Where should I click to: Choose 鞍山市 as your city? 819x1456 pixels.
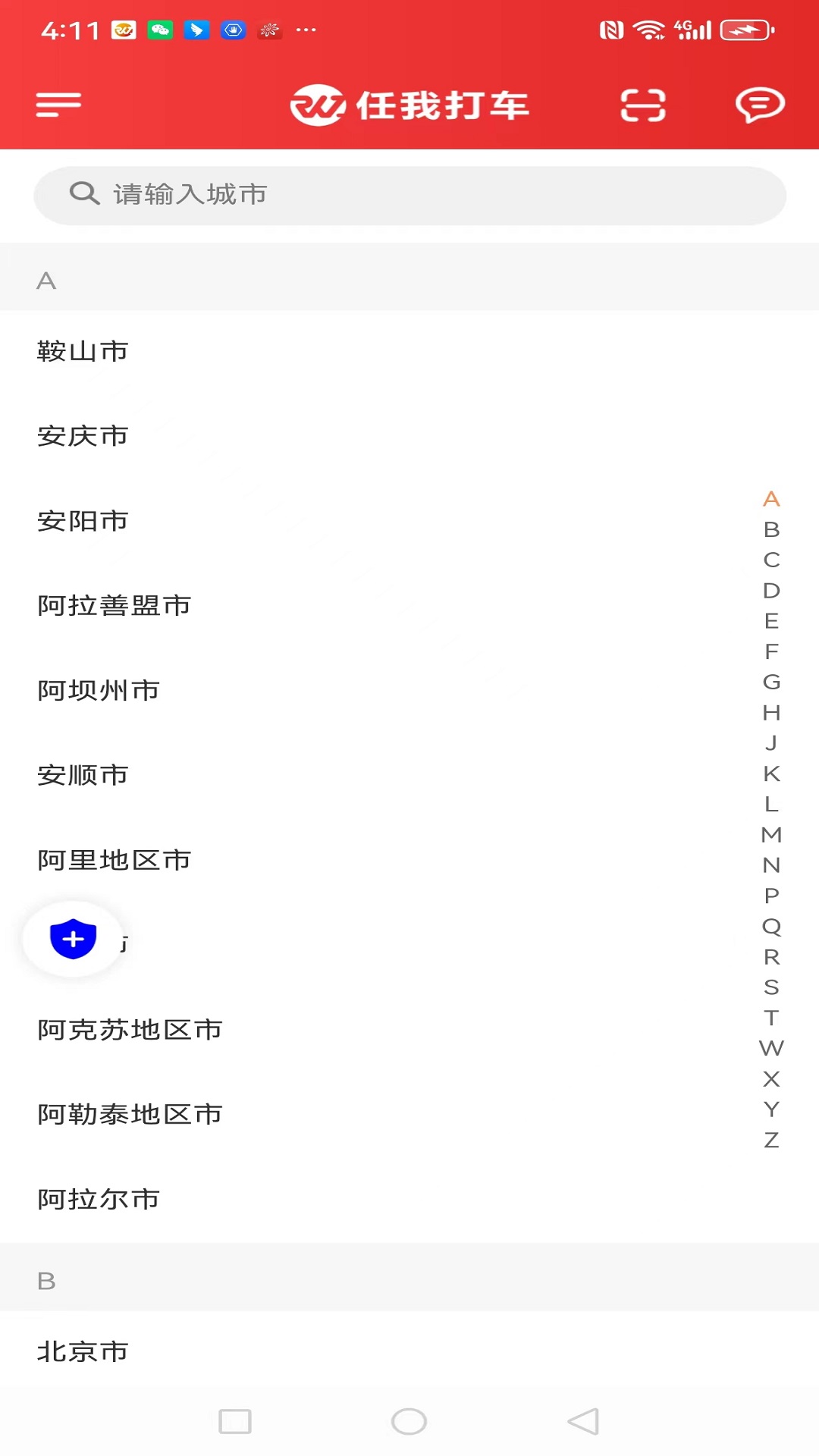82,351
